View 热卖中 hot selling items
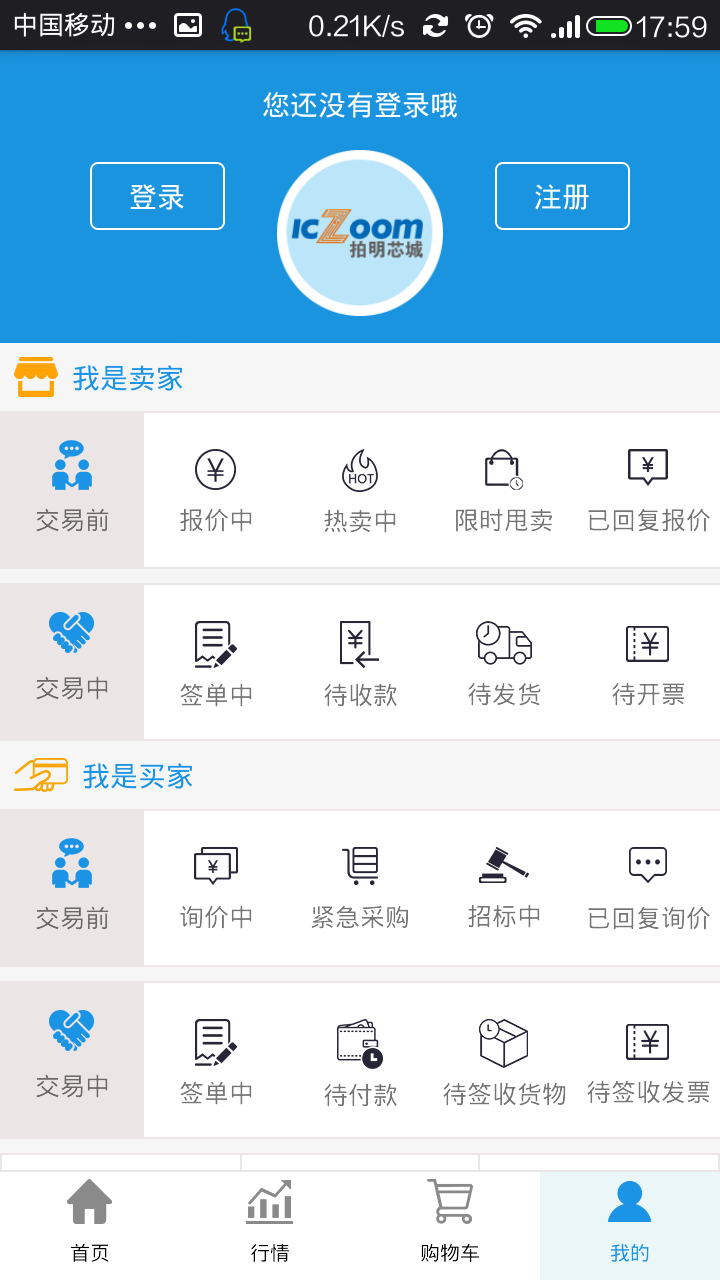720x1280 pixels. pos(360,490)
